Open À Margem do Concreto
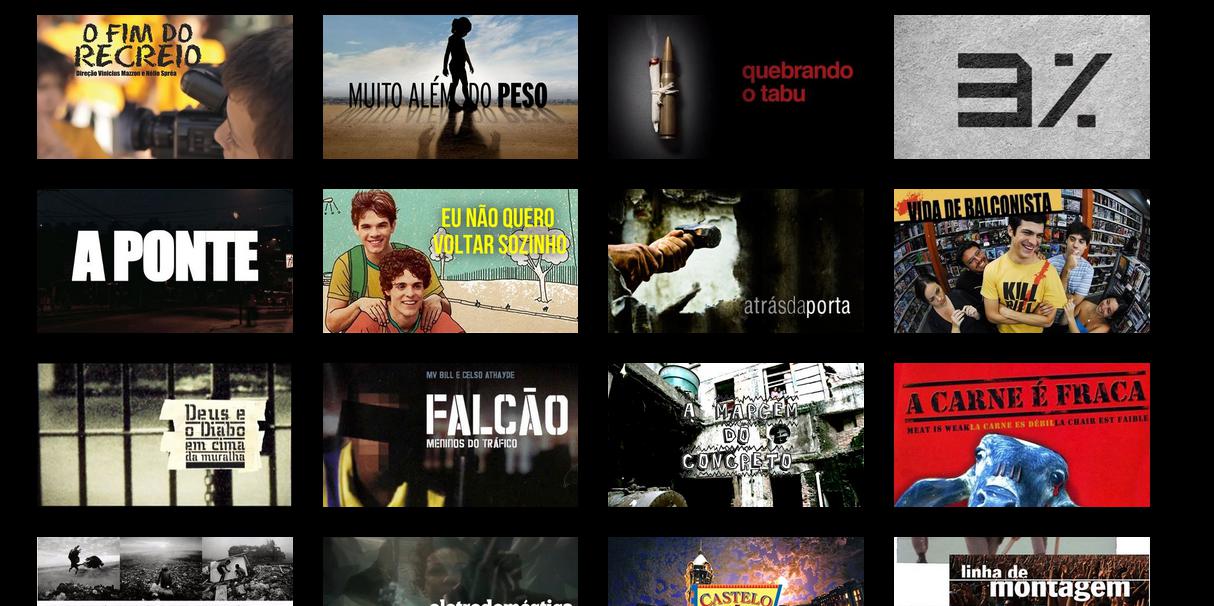1214x606 pixels. pyautogui.click(x=736, y=435)
